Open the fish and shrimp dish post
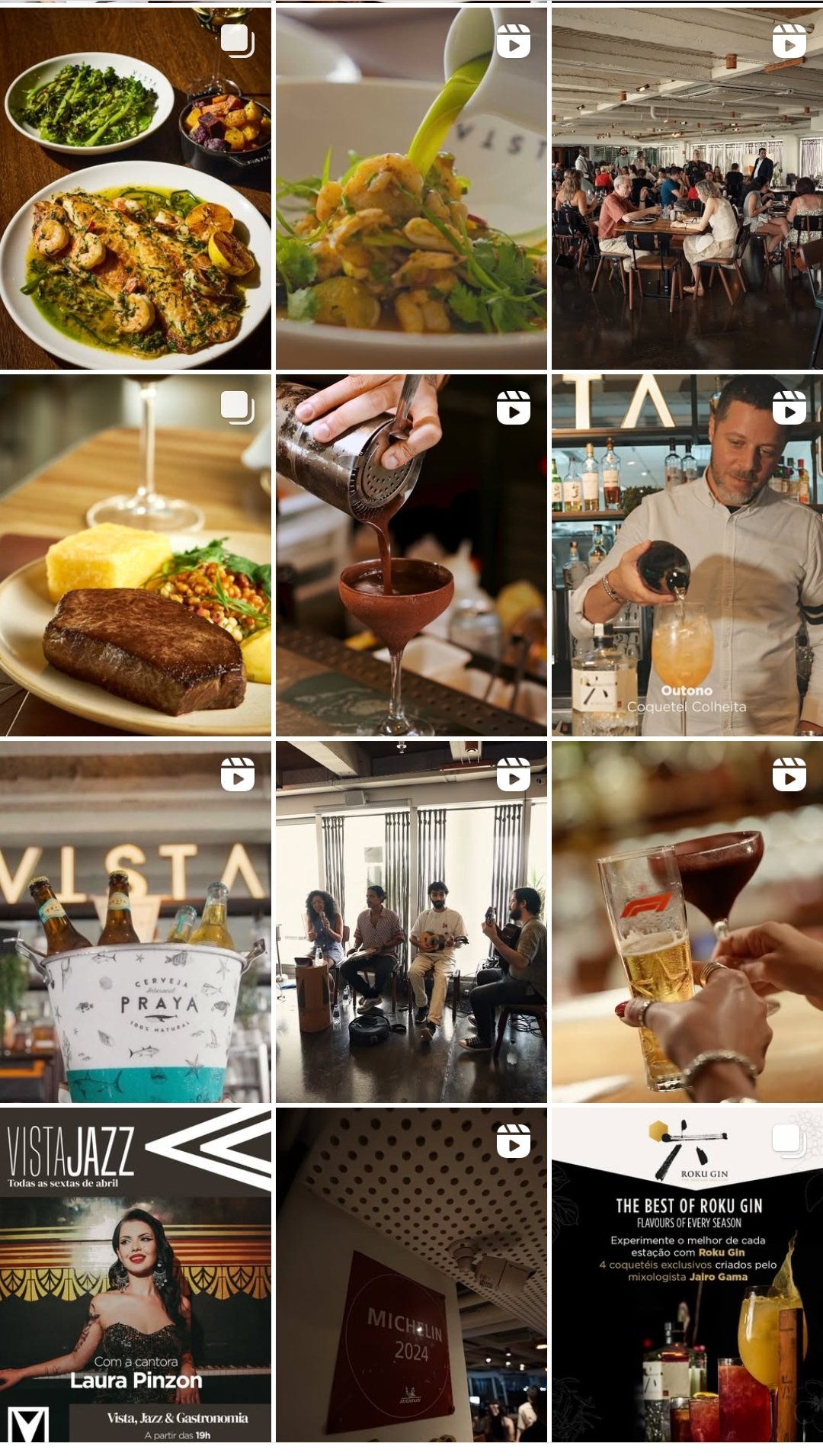 pyautogui.click(x=136, y=189)
